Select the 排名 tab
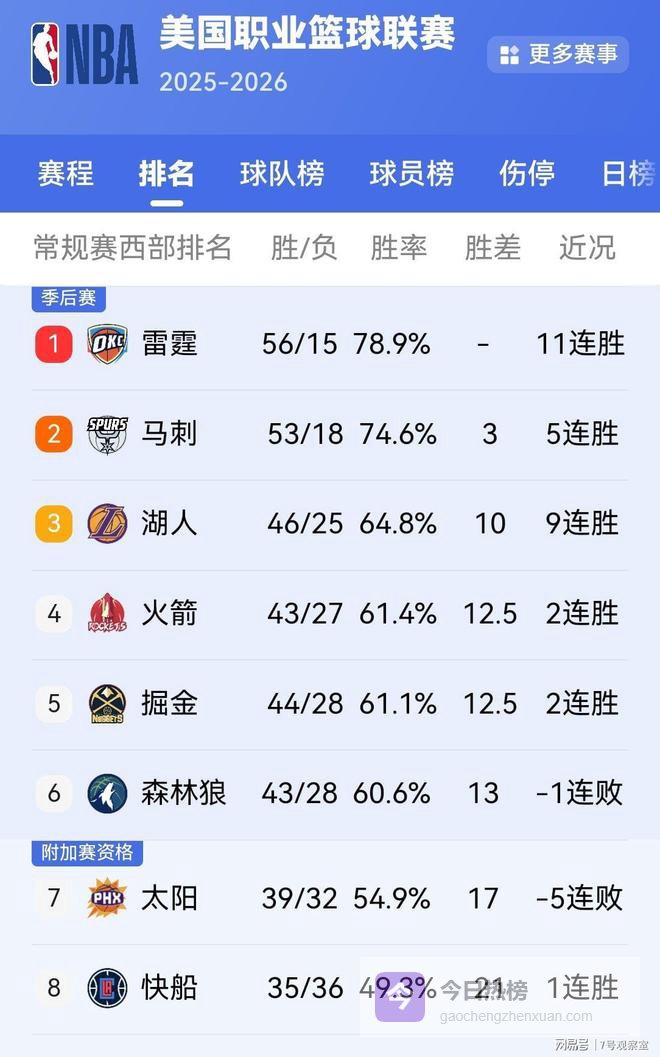The height and width of the screenshot is (1057, 660). (x=166, y=173)
